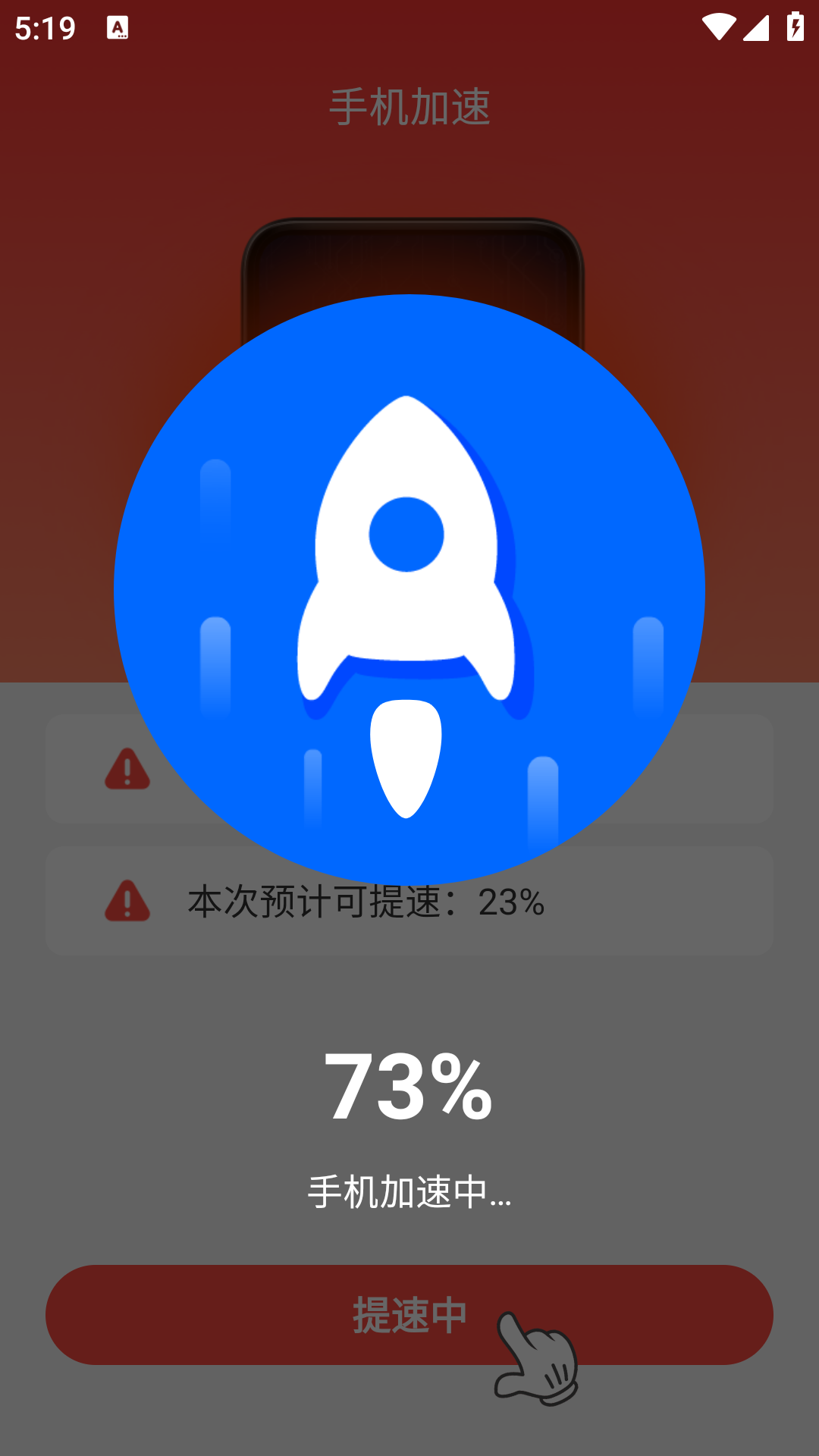
Task: Click the 23% estimated speedup value
Action: pos(512,902)
